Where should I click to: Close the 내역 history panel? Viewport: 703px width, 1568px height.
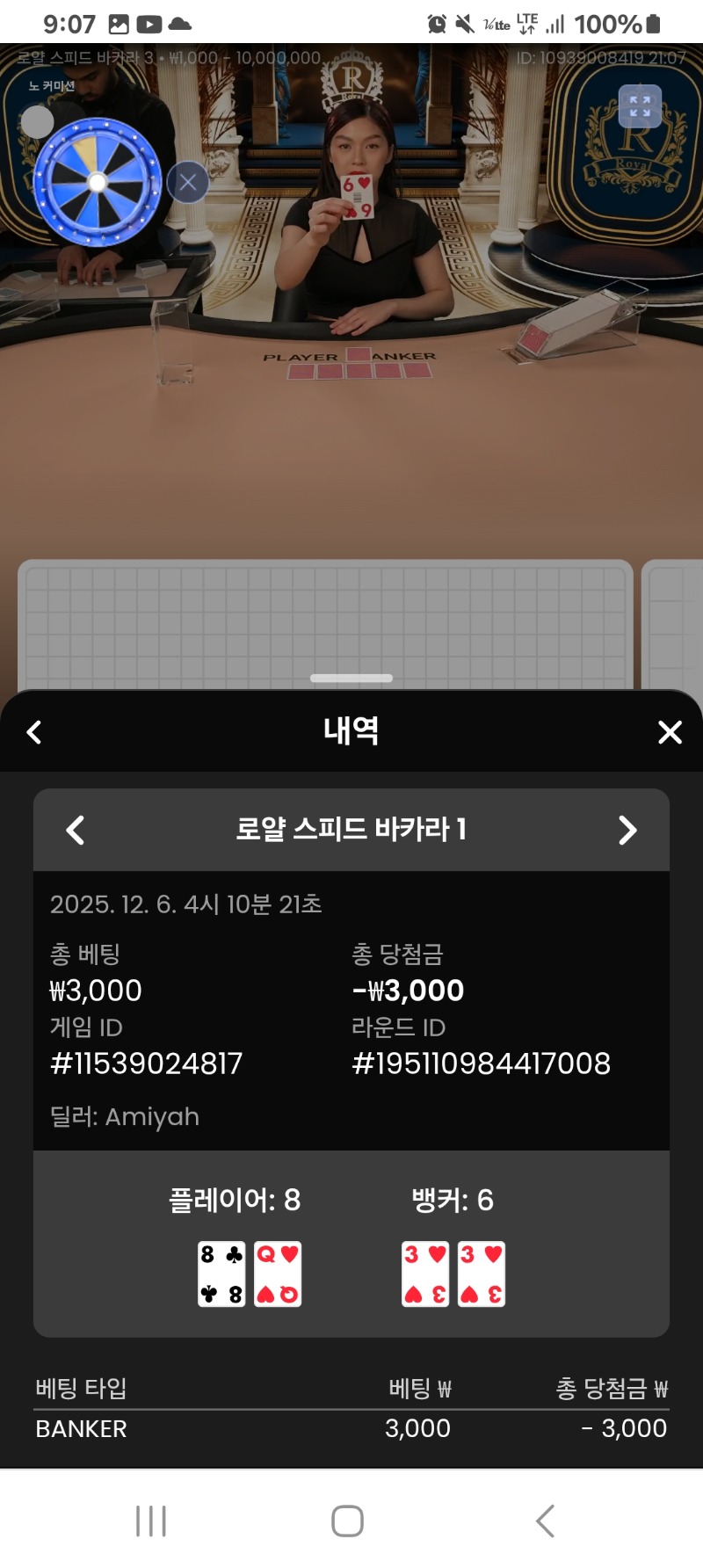(x=670, y=732)
